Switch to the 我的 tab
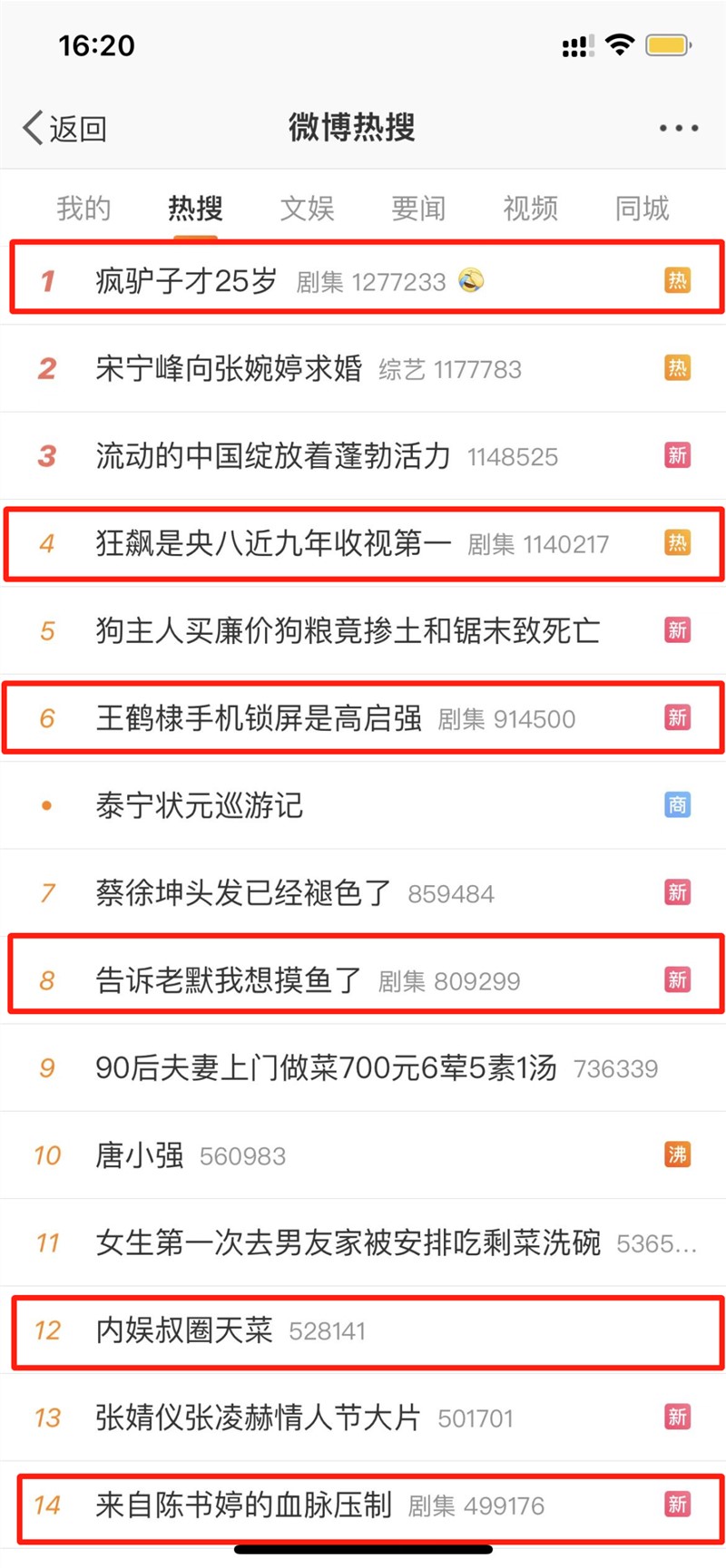 tap(83, 208)
